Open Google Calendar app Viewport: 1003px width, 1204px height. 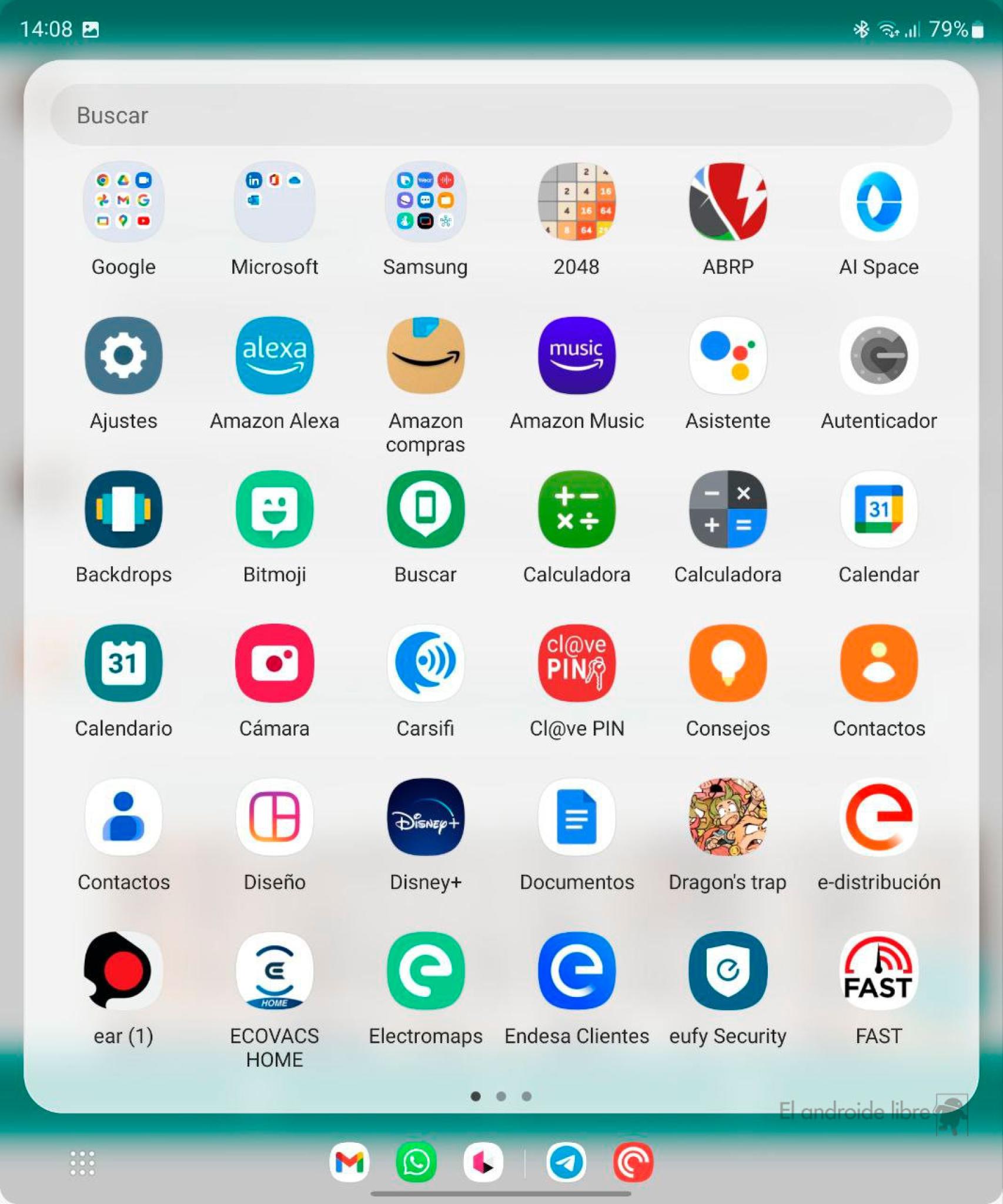coord(878,509)
